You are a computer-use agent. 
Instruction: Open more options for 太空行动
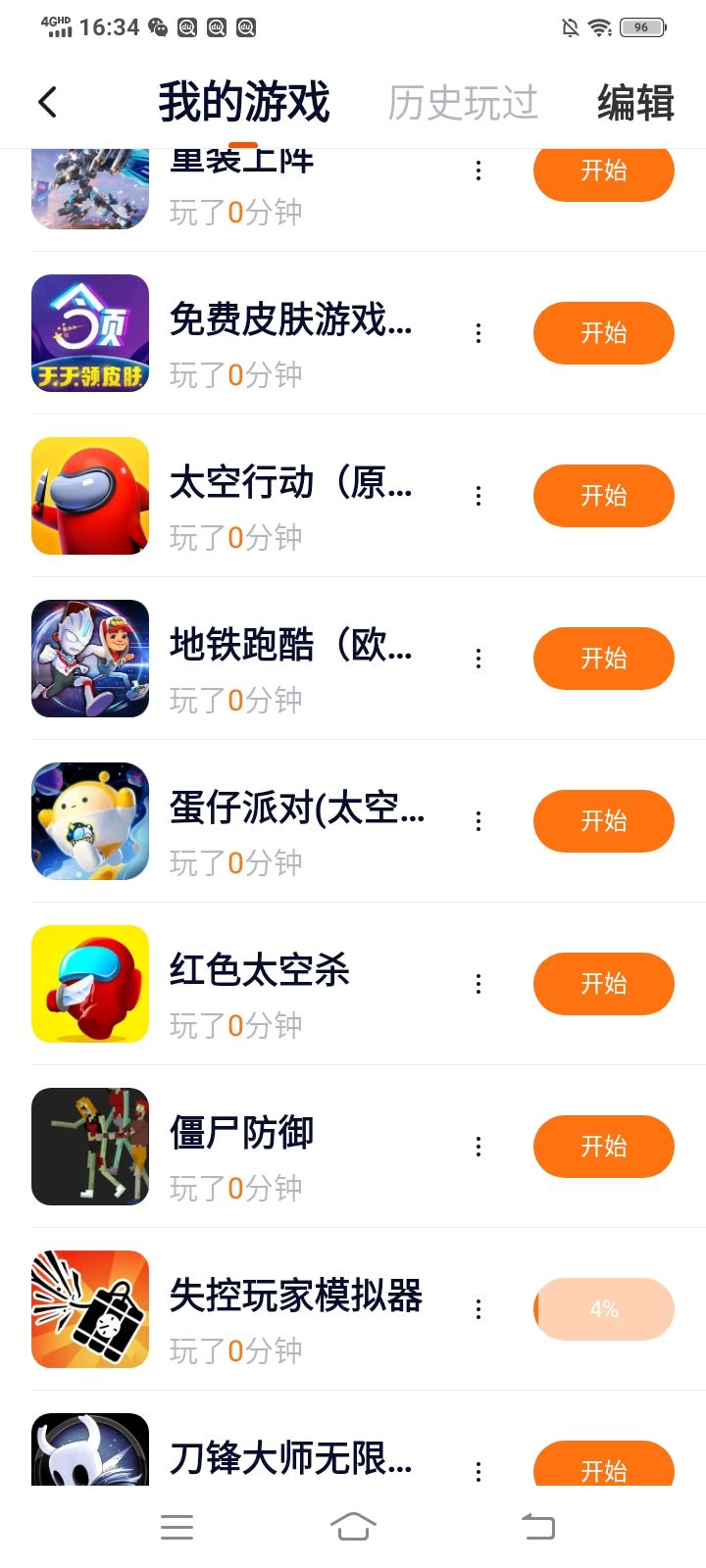point(479,496)
